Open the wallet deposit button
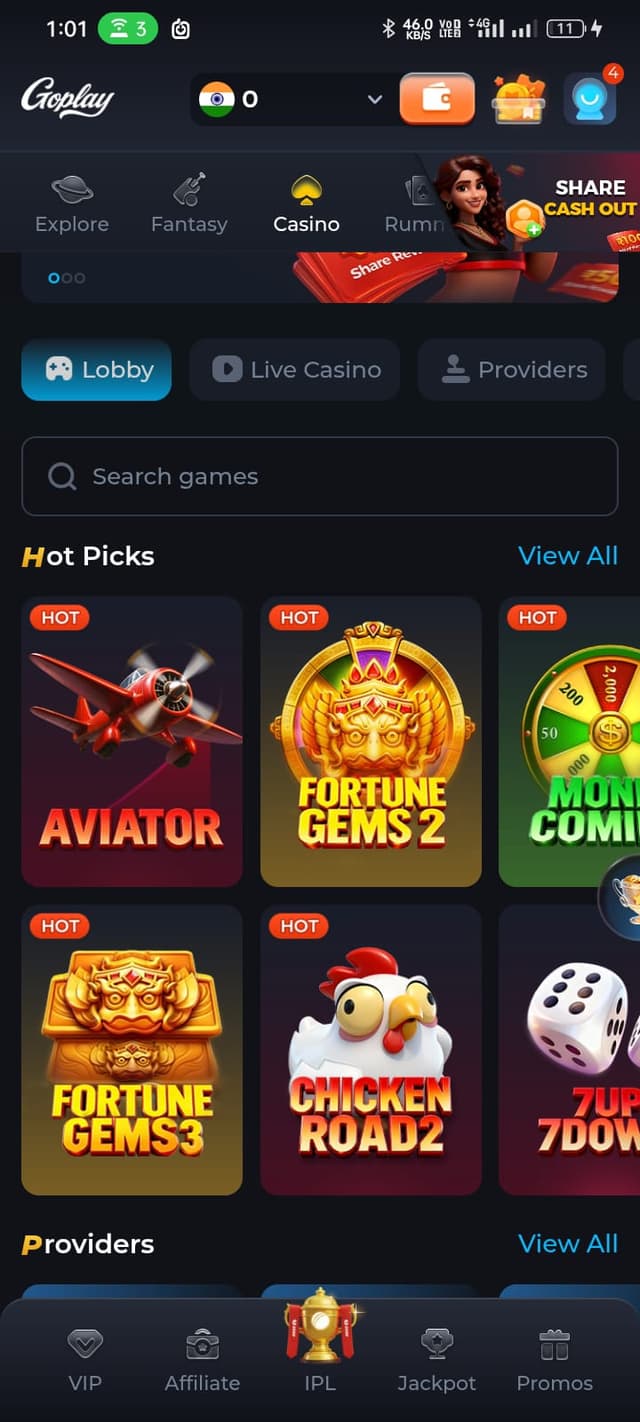Image resolution: width=640 pixels, height=1422 pixels. pos(437,99)
